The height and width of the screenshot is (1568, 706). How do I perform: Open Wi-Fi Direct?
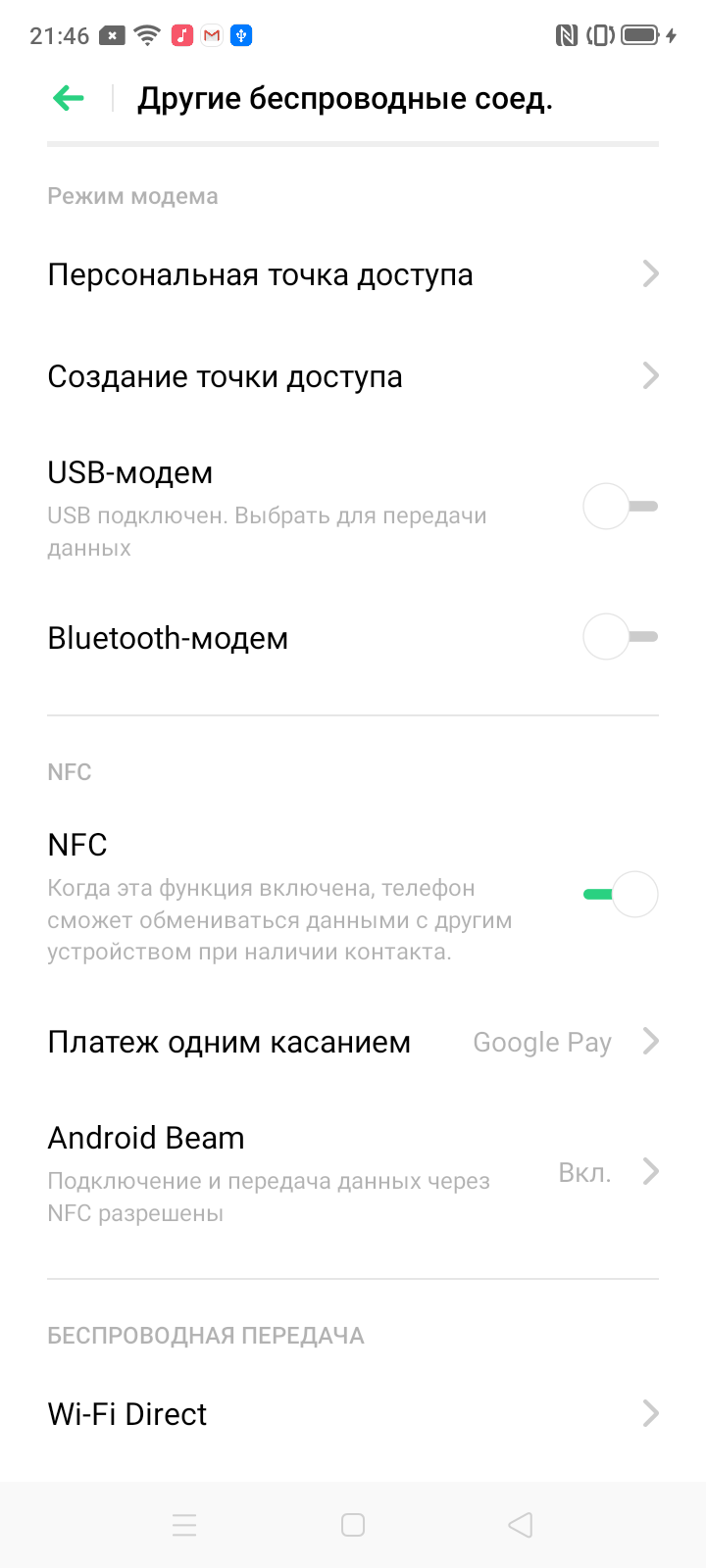point(353,1414)
